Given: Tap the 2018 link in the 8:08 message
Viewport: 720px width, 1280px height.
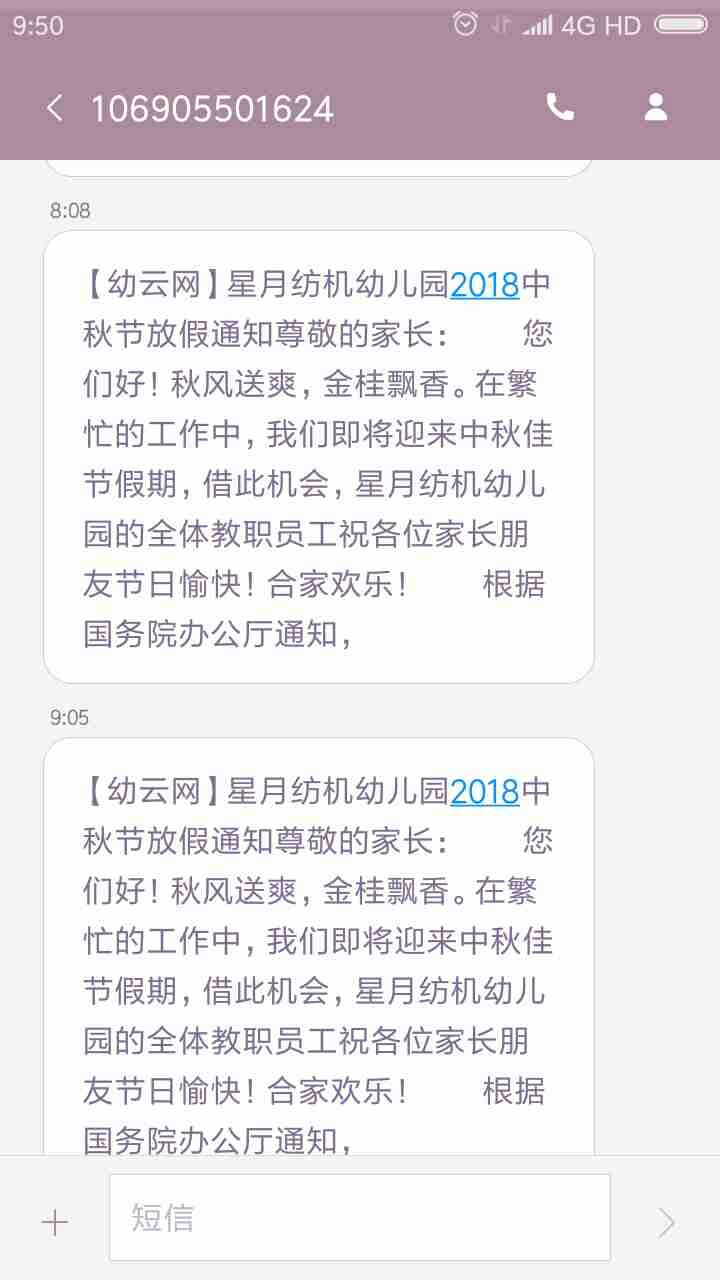Looking at the screenshot, I should click(x=485, y=285).
